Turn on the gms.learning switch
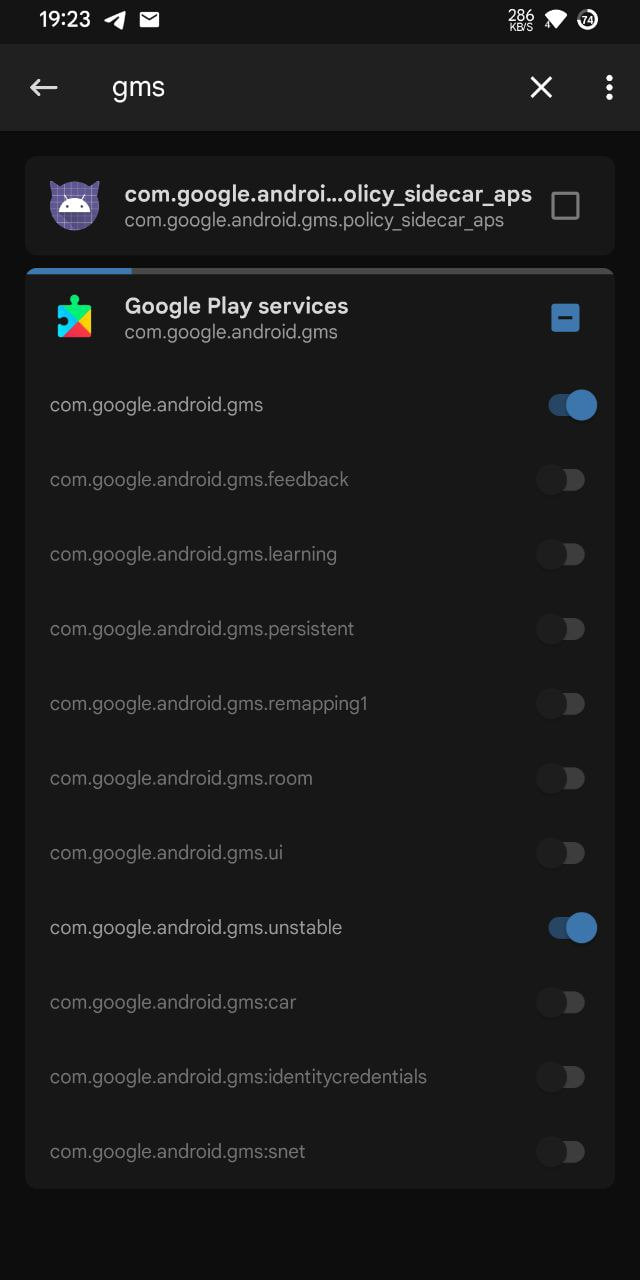 [561, 554]
